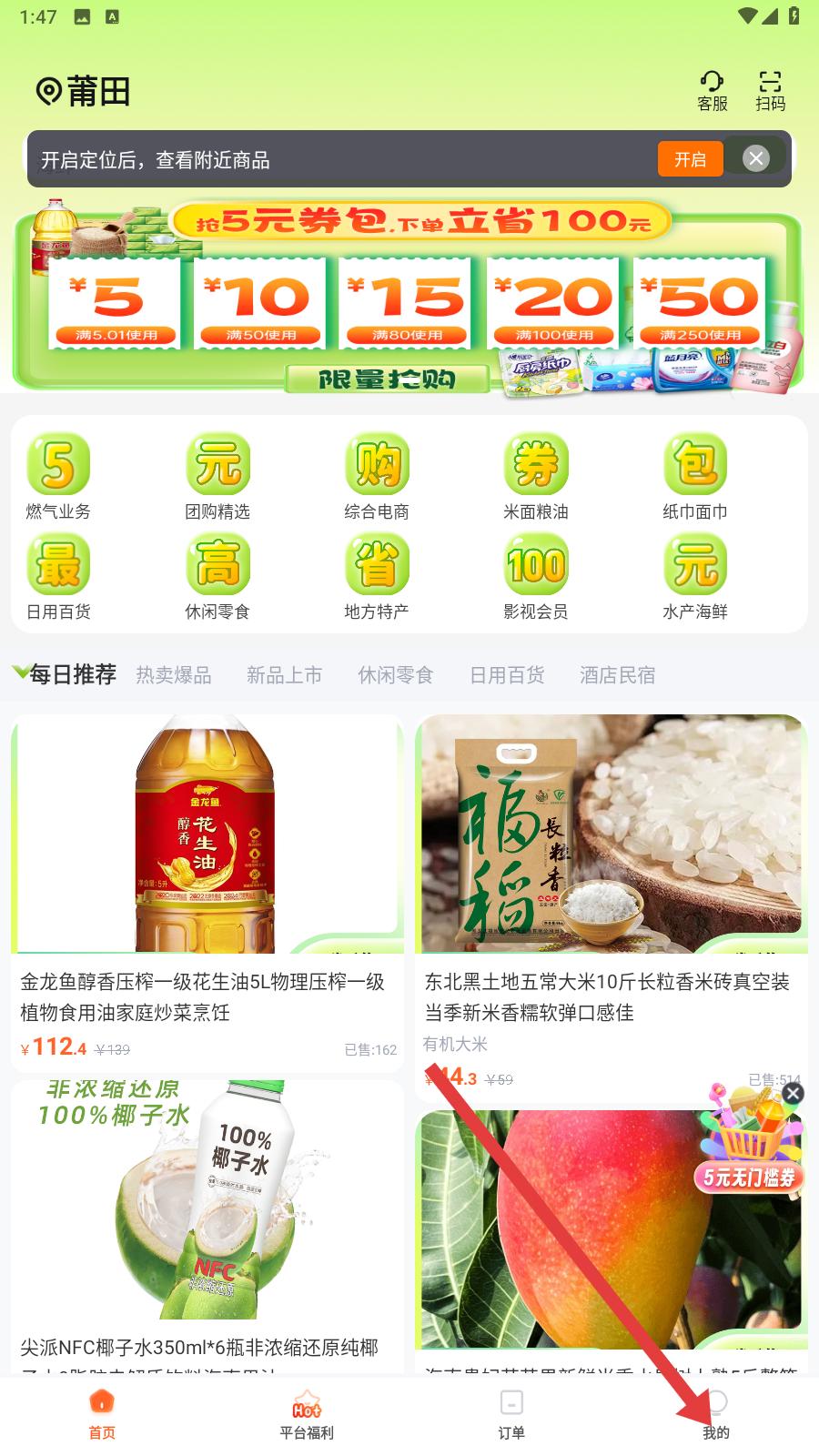The height and width of the screenshot is (1456, 819).
Task: Tap 开启 to enable location
Action: tap(690, 159)
